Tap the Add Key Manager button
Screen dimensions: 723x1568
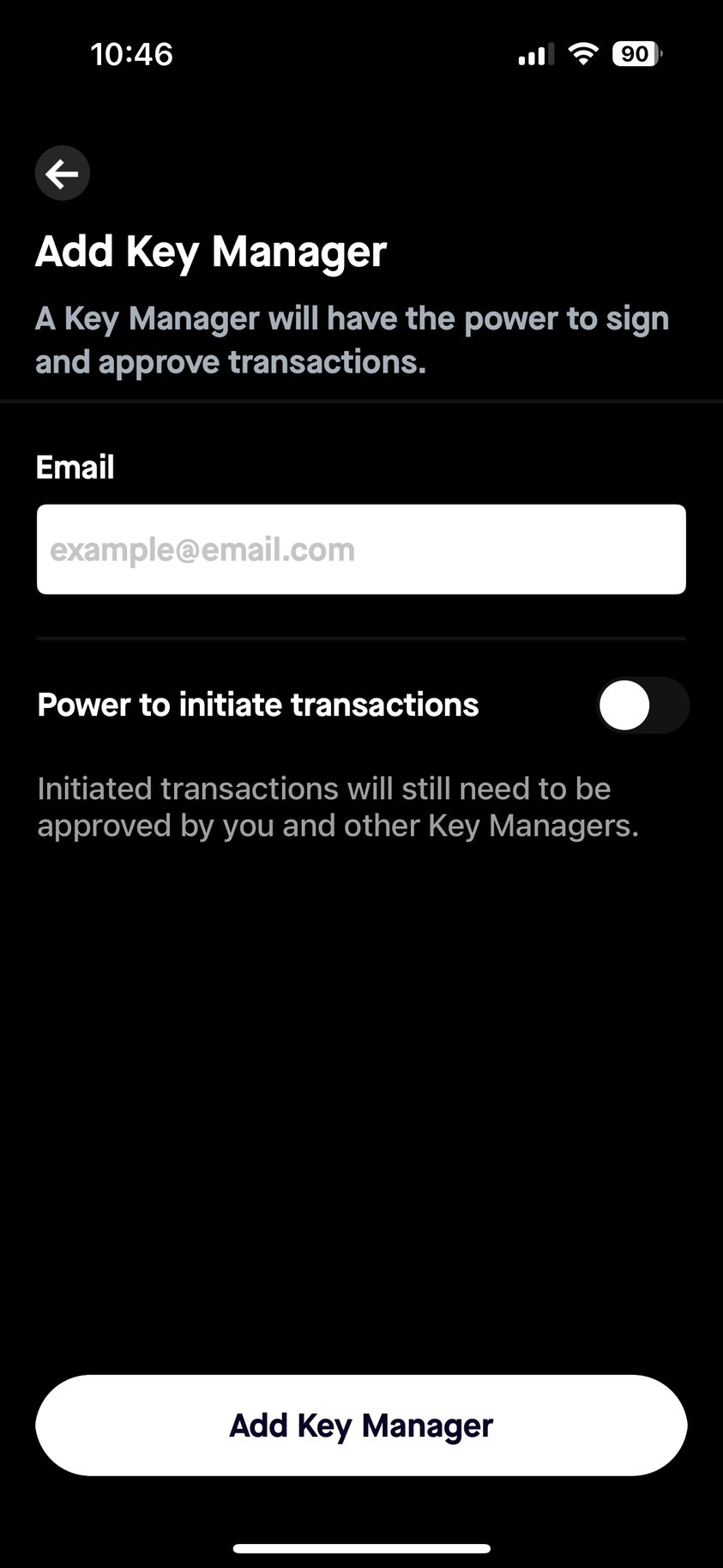click(361, 1425)
